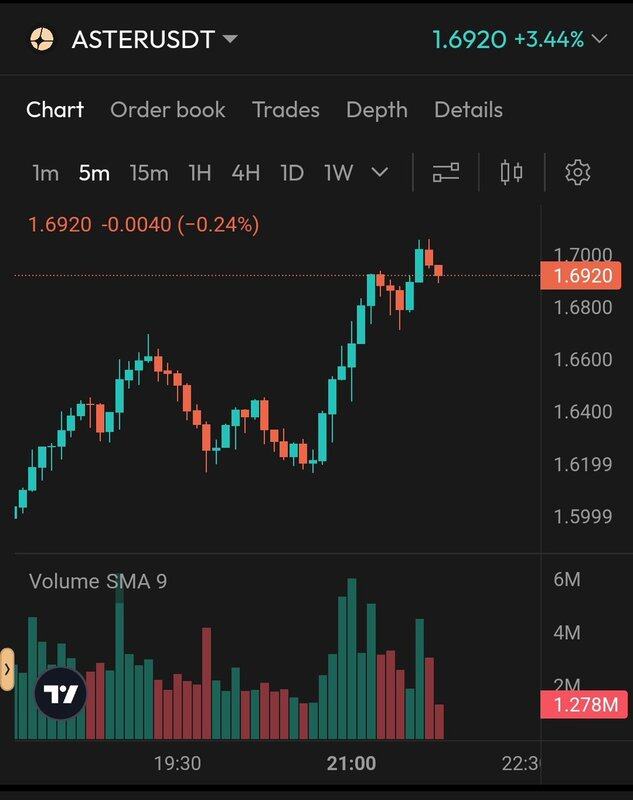Expand the price details chevron
Screen dimensions: 633x800
click(599, 40)
